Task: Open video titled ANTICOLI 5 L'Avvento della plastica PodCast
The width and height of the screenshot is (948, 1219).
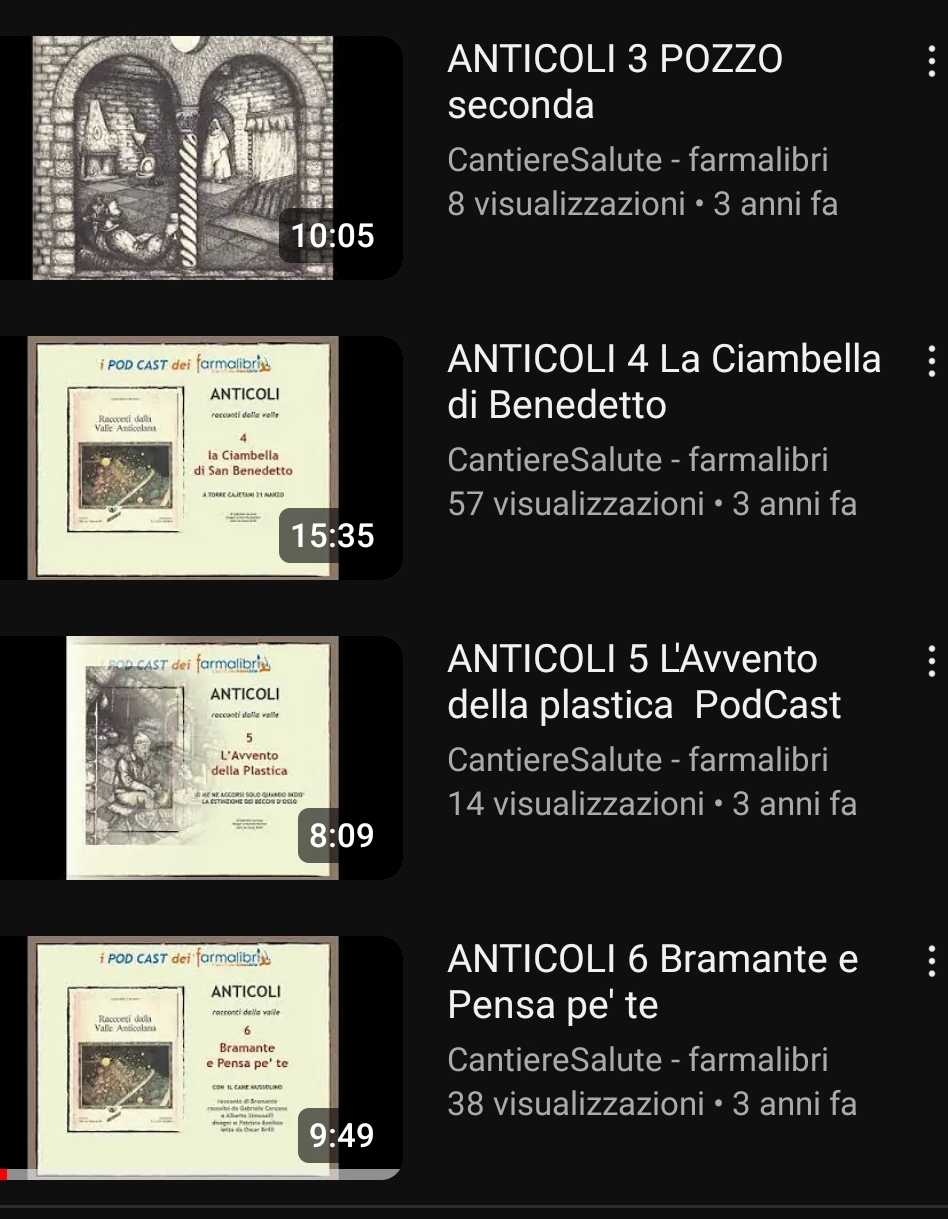Action: [x=644, y=682]
